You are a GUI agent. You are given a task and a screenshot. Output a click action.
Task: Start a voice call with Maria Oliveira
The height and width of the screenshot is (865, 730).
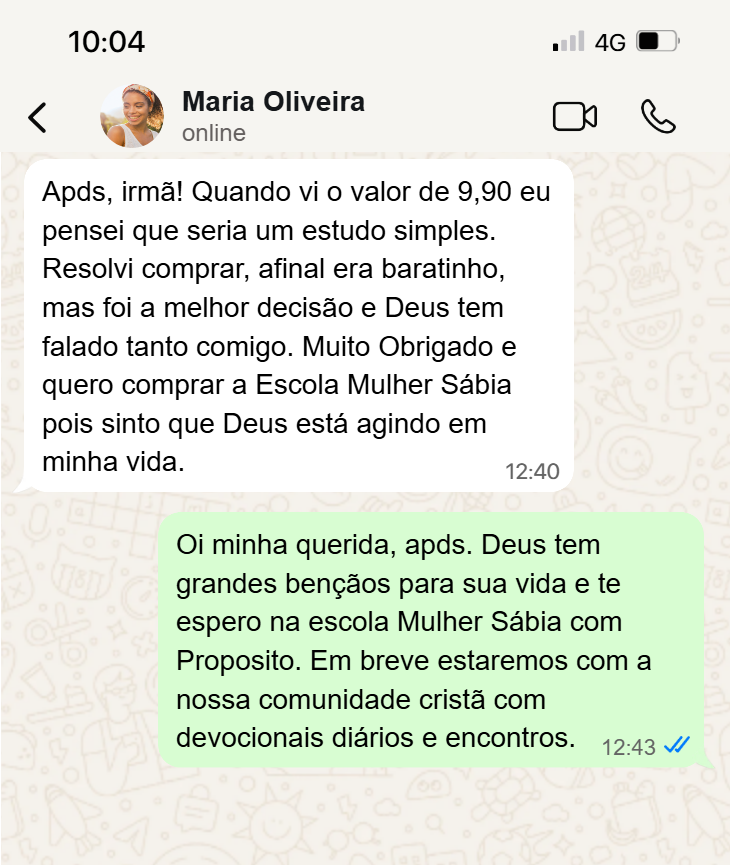[657, 117]
